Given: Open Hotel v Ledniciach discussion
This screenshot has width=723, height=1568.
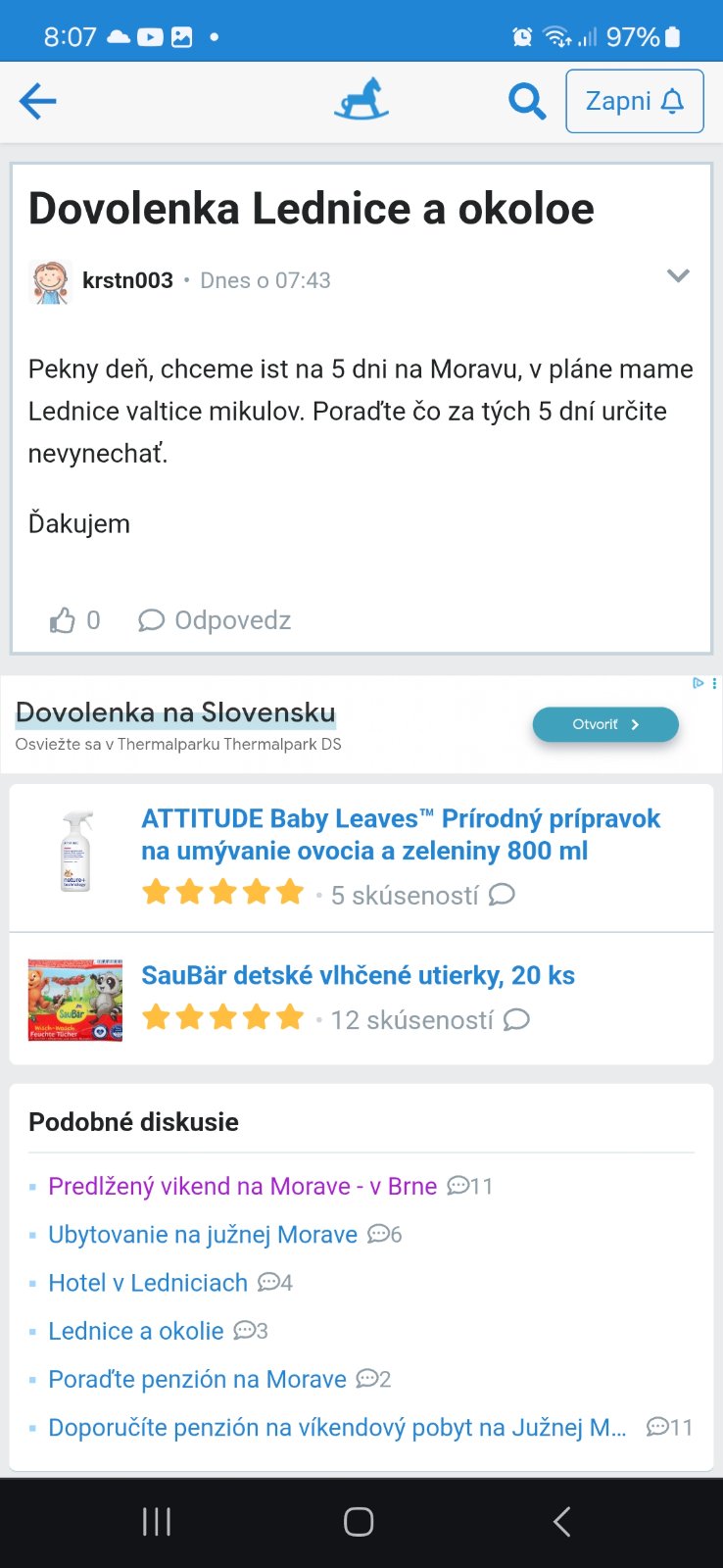Looking at the screenshot, I should coord(148,1282).
